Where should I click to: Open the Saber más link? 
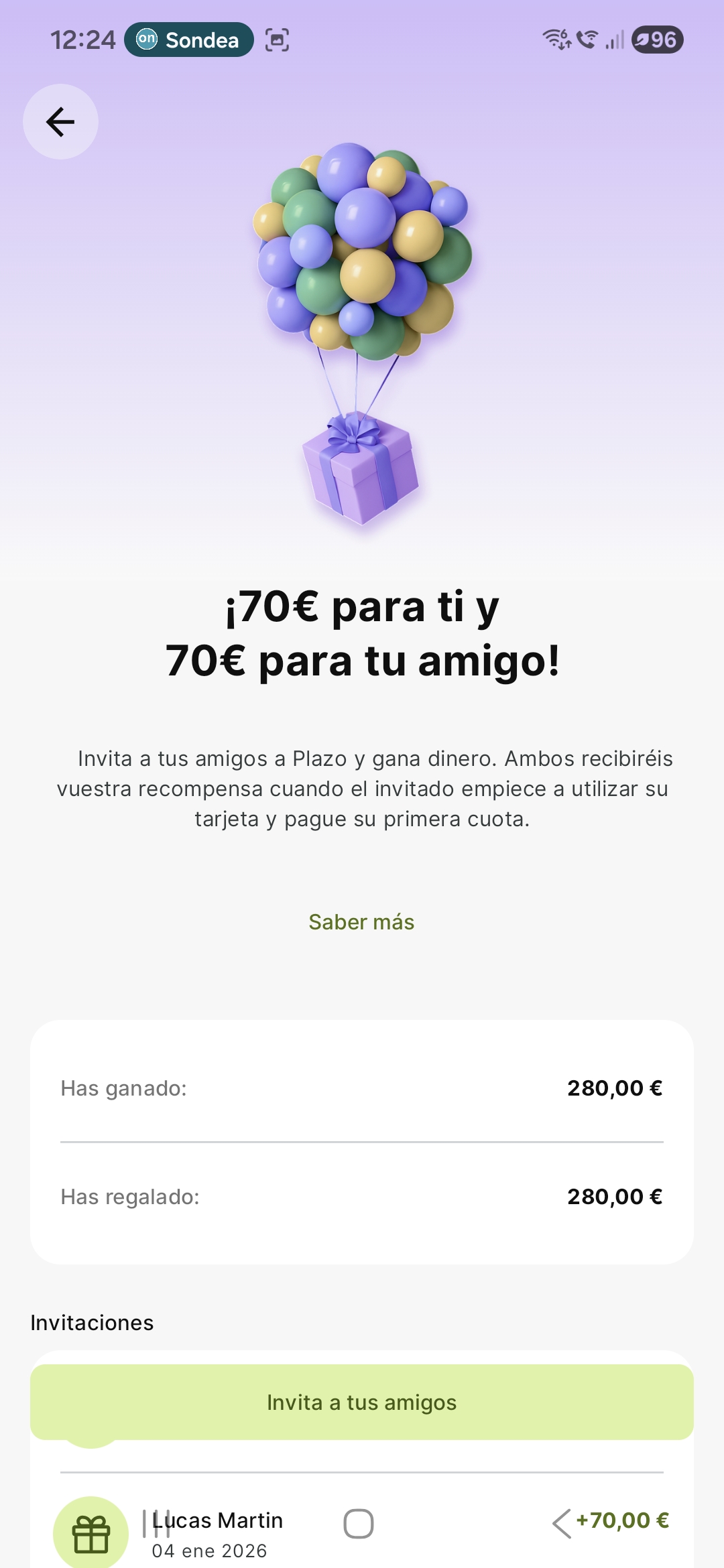pos(361,922)
